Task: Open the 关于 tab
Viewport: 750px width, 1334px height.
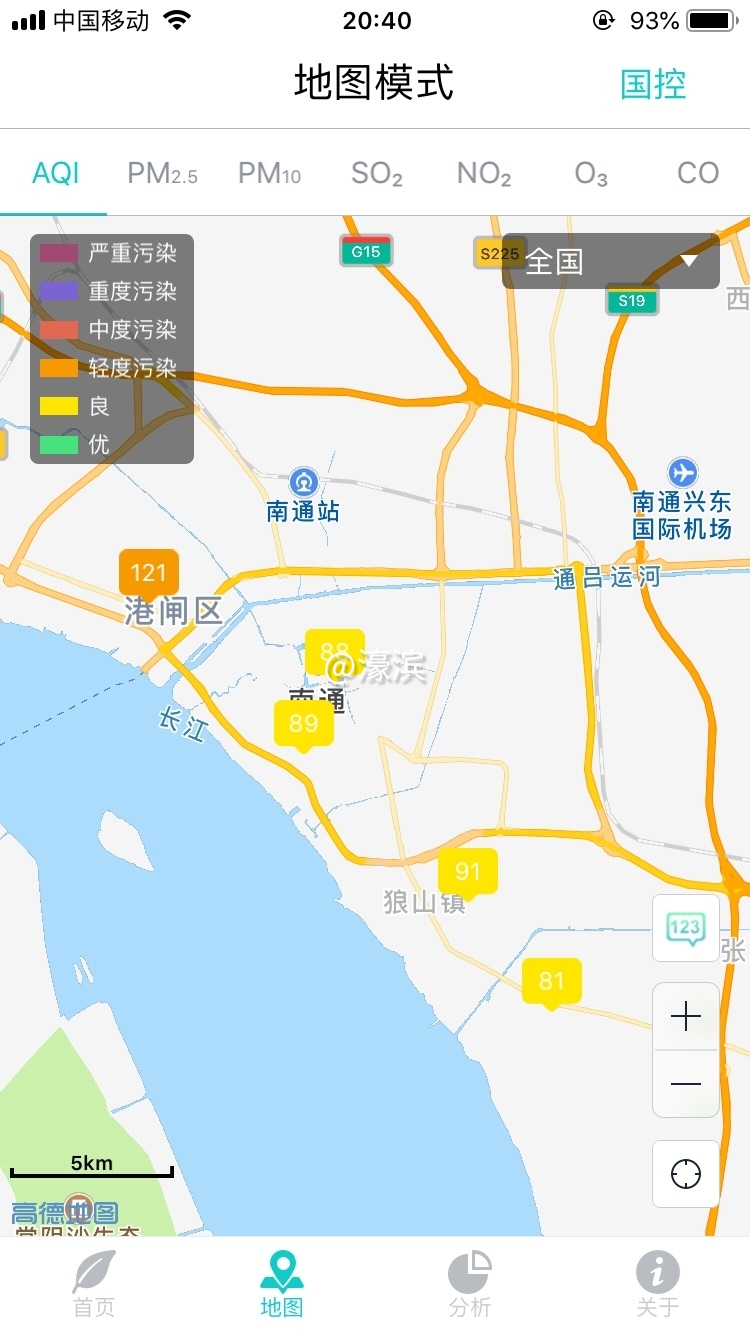Action: click(657, 1285)
